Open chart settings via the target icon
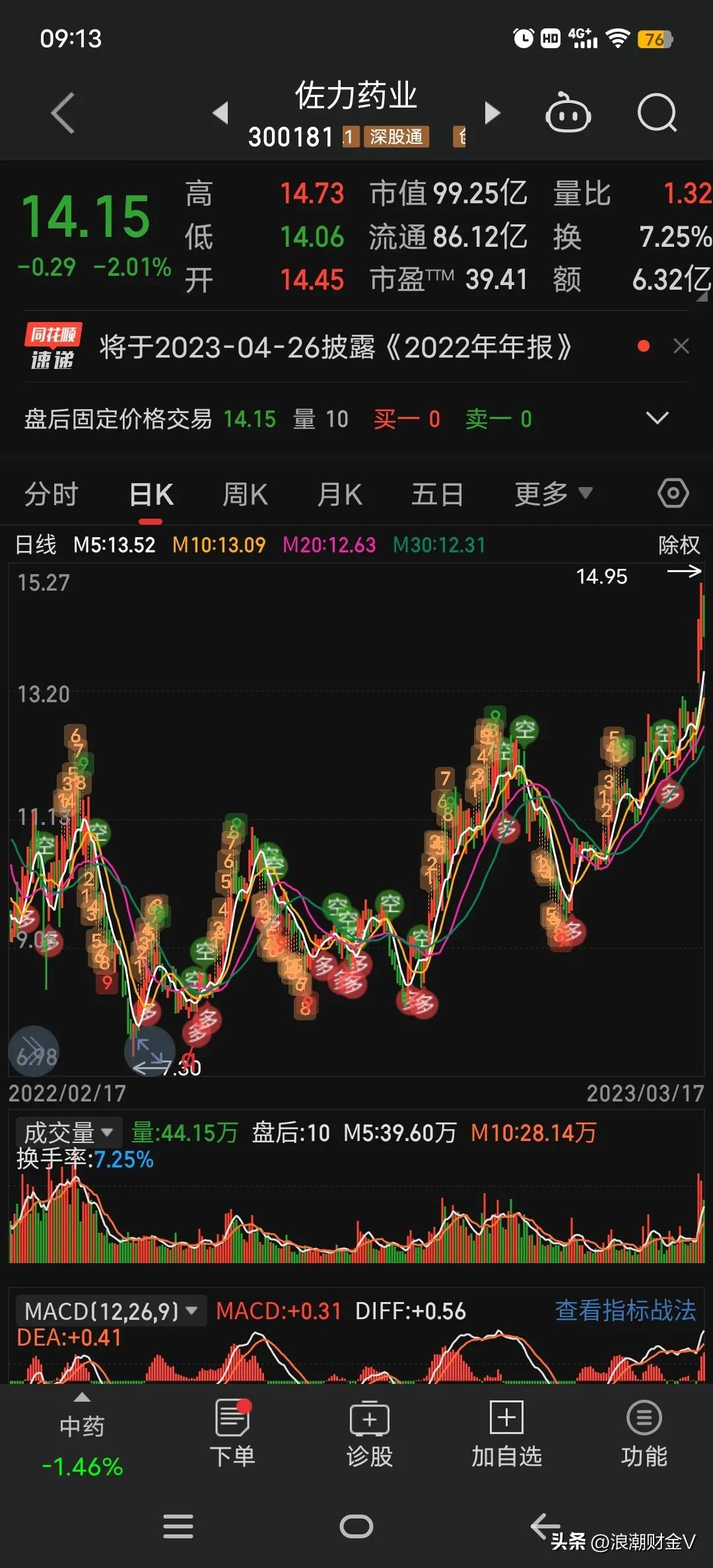 tap(673, 493)
